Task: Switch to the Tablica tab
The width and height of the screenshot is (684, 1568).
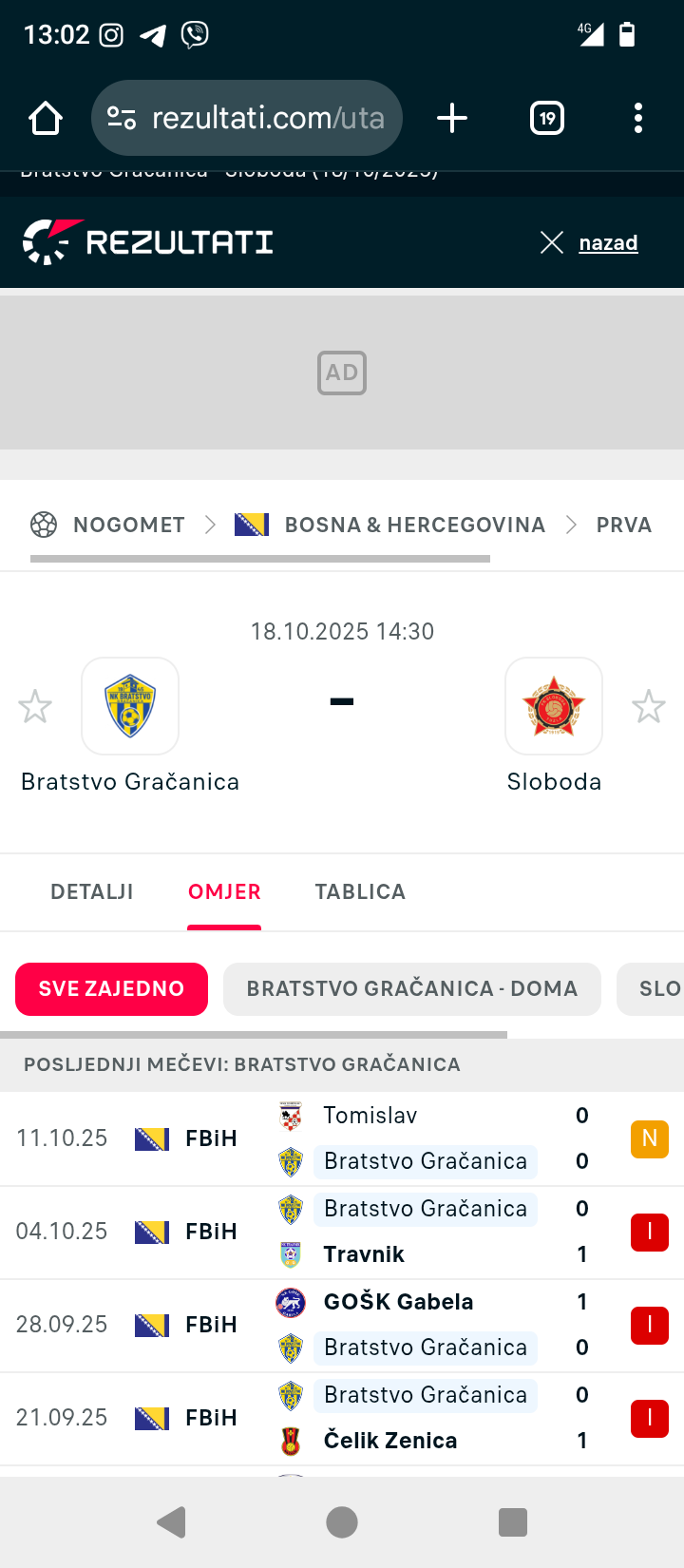Action: tap(360, 892)
